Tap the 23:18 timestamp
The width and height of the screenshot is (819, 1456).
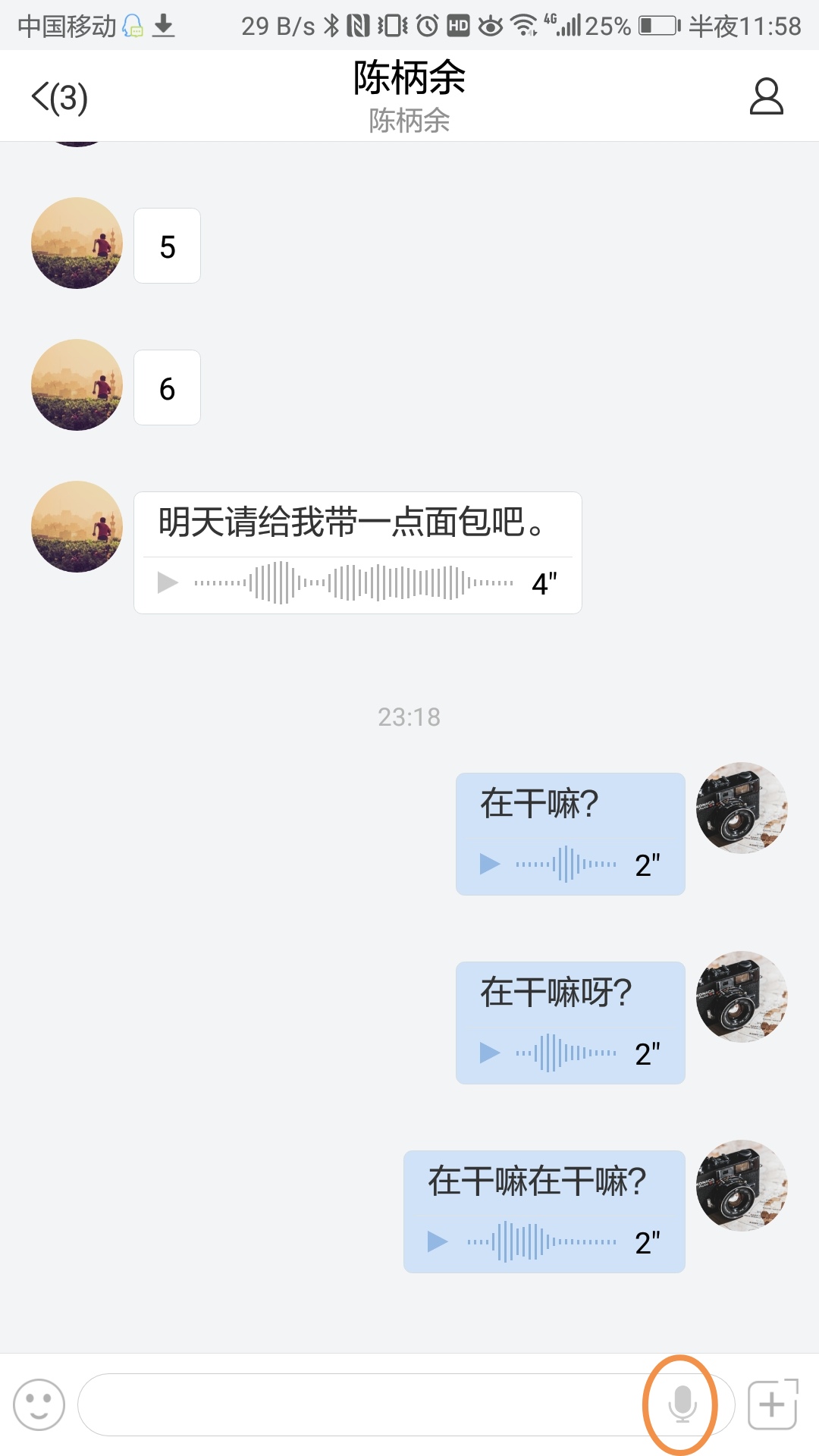tap(409, 717)
